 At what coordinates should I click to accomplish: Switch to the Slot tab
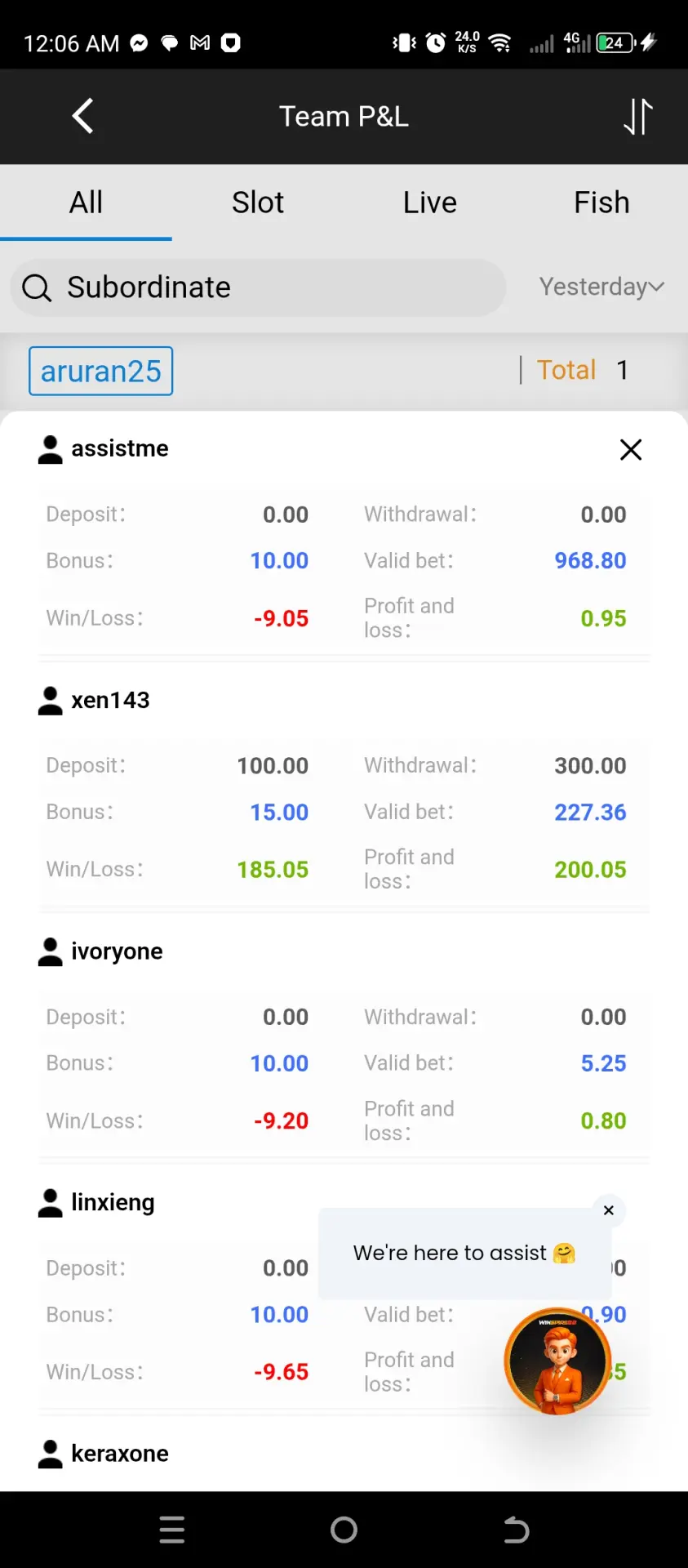click(258, 203)
